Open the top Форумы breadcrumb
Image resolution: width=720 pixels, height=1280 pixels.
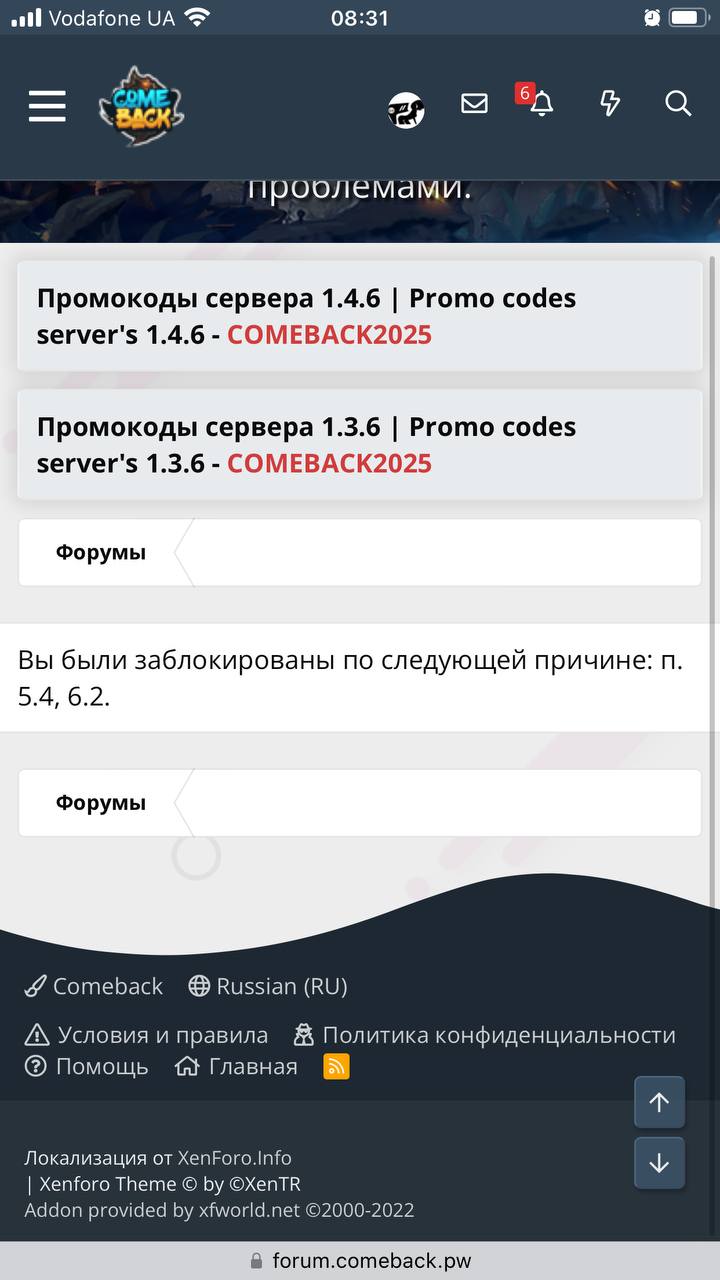click(x=101, y=552)
